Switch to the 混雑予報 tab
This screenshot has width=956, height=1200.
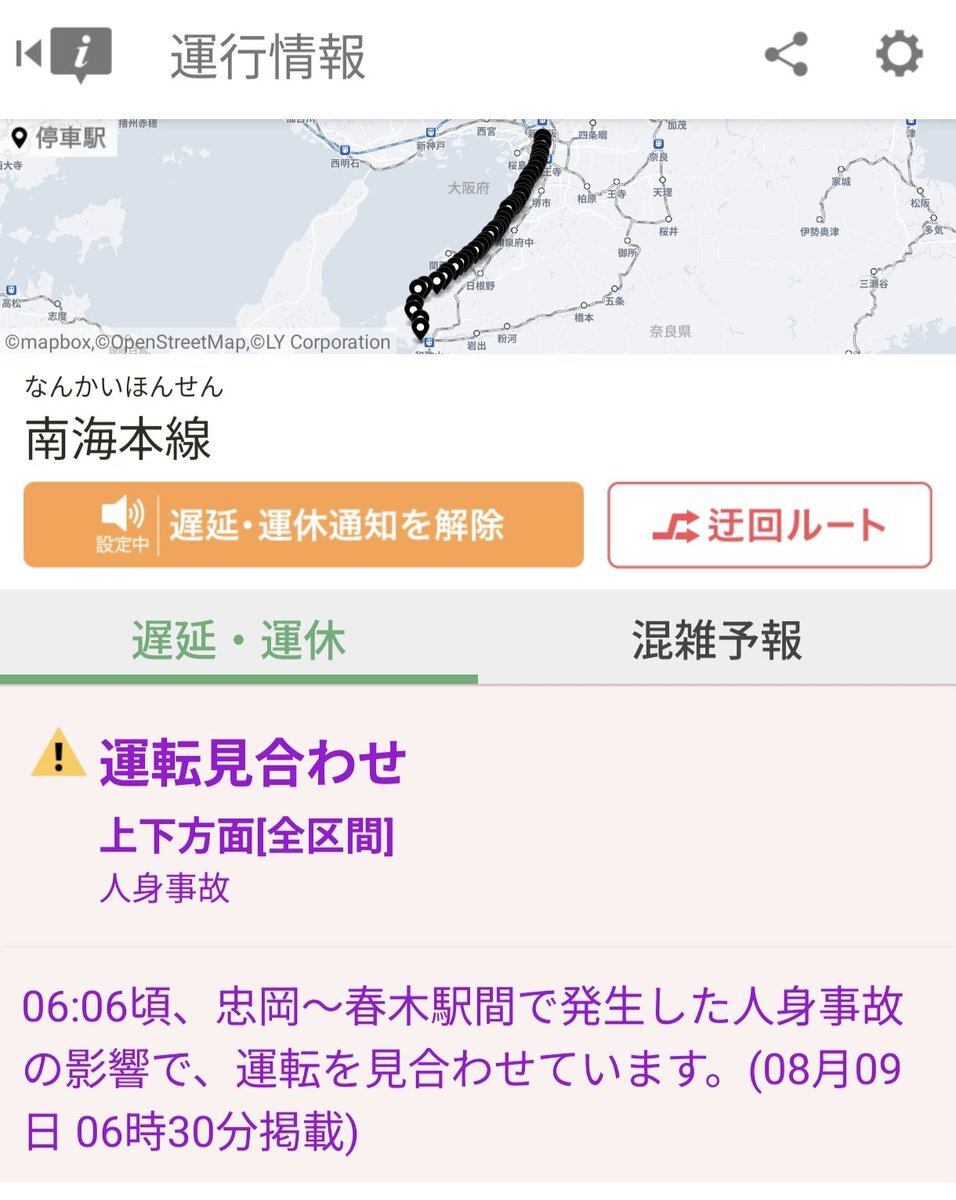(x=717, y=640)
